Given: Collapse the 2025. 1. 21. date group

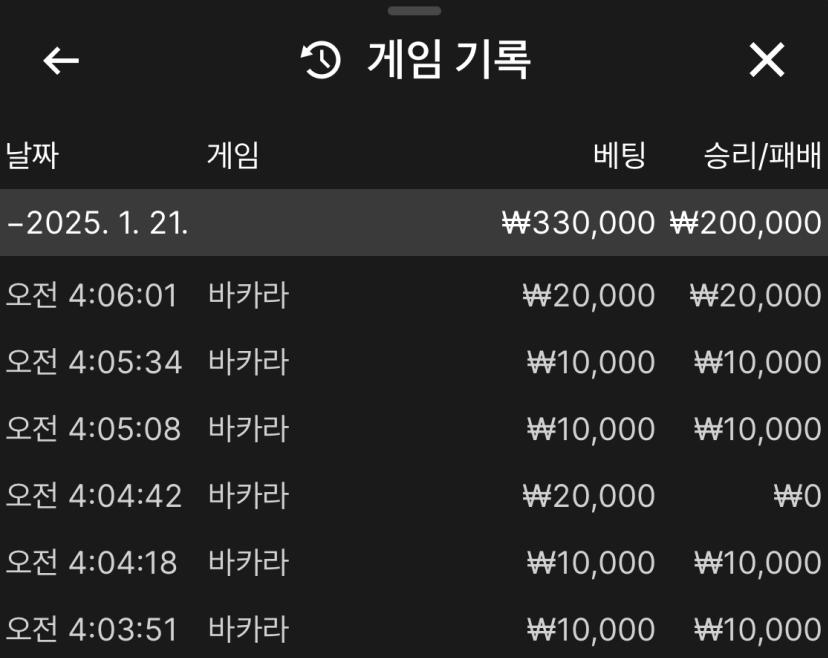Looking at the screenshot, I should [x=98, y=222].
